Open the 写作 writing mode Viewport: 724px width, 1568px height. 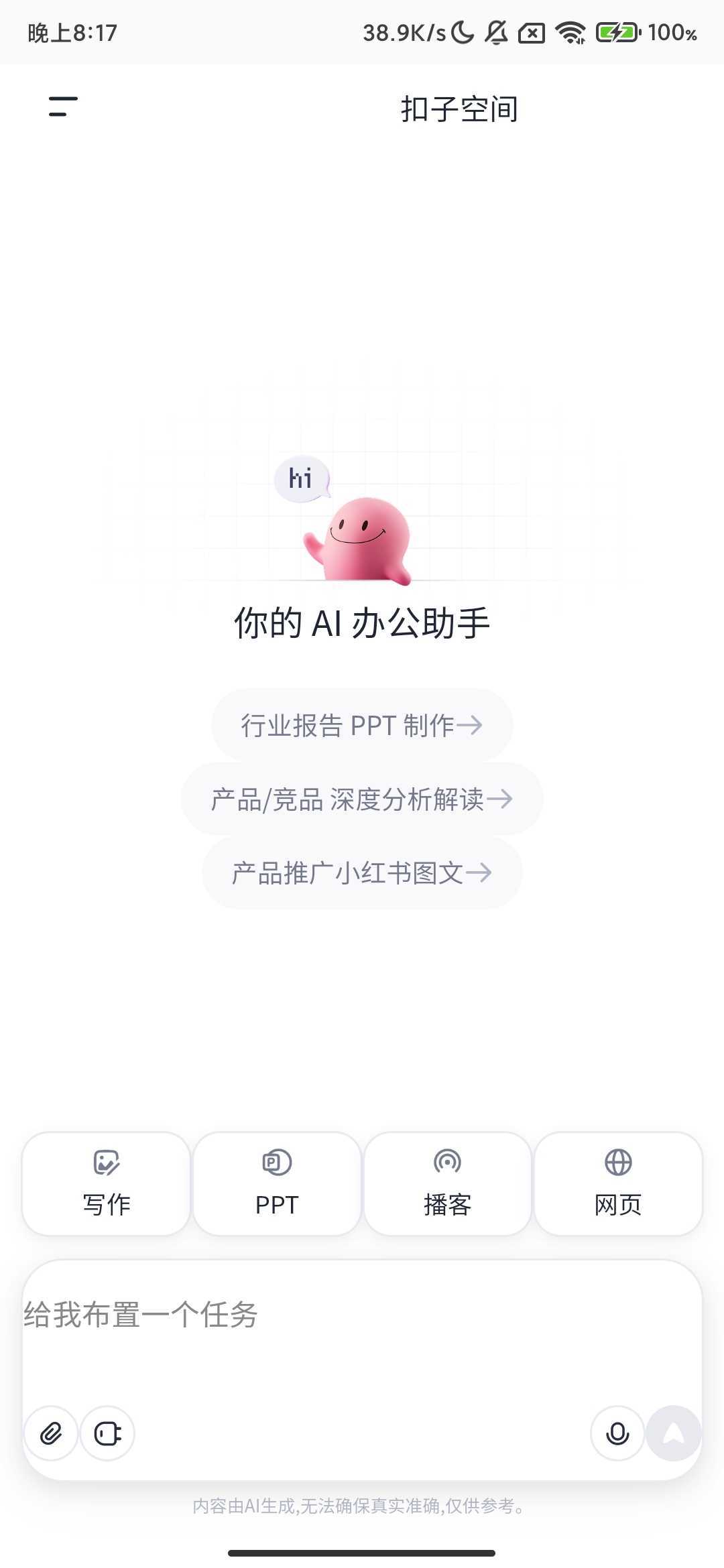(107, 1183)
